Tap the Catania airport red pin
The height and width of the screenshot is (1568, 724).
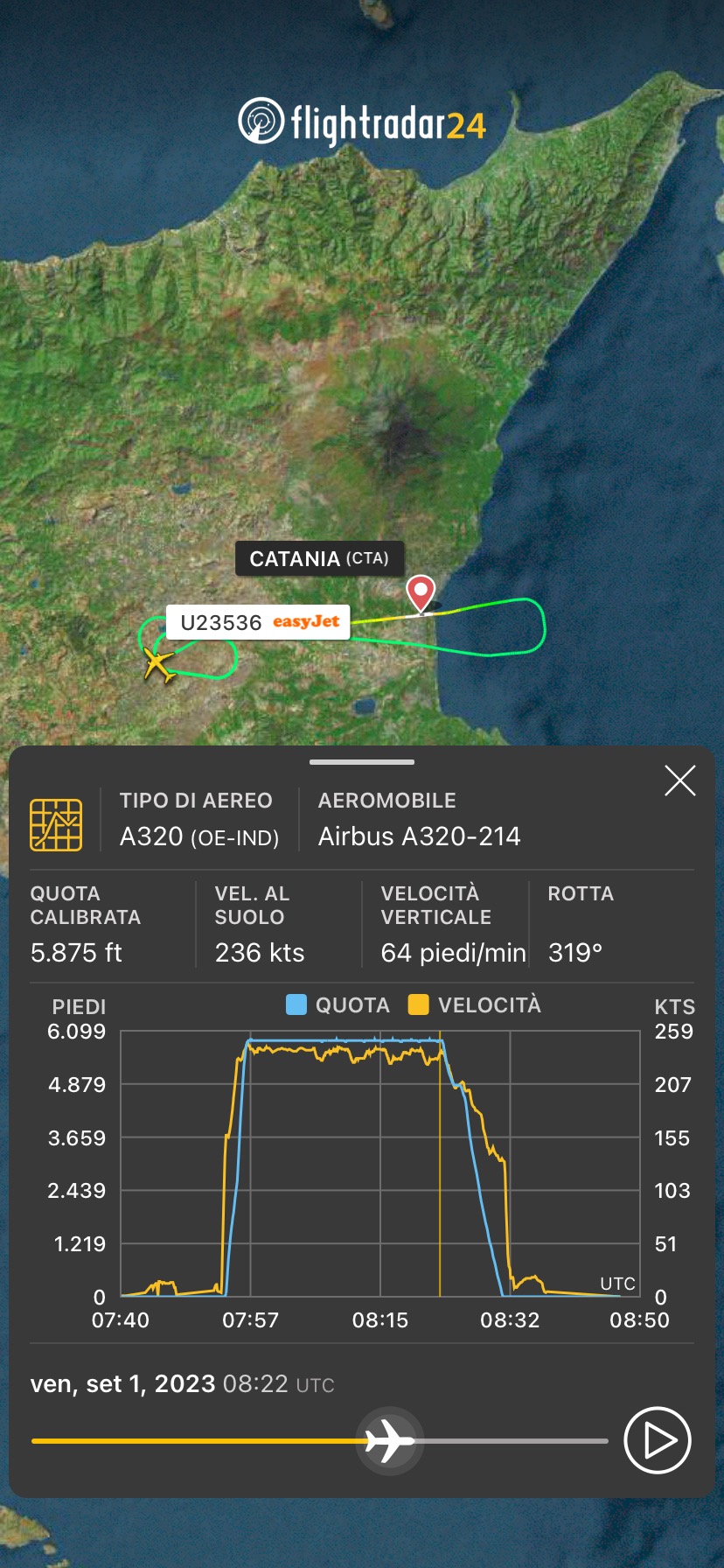[x=421, y=592]
